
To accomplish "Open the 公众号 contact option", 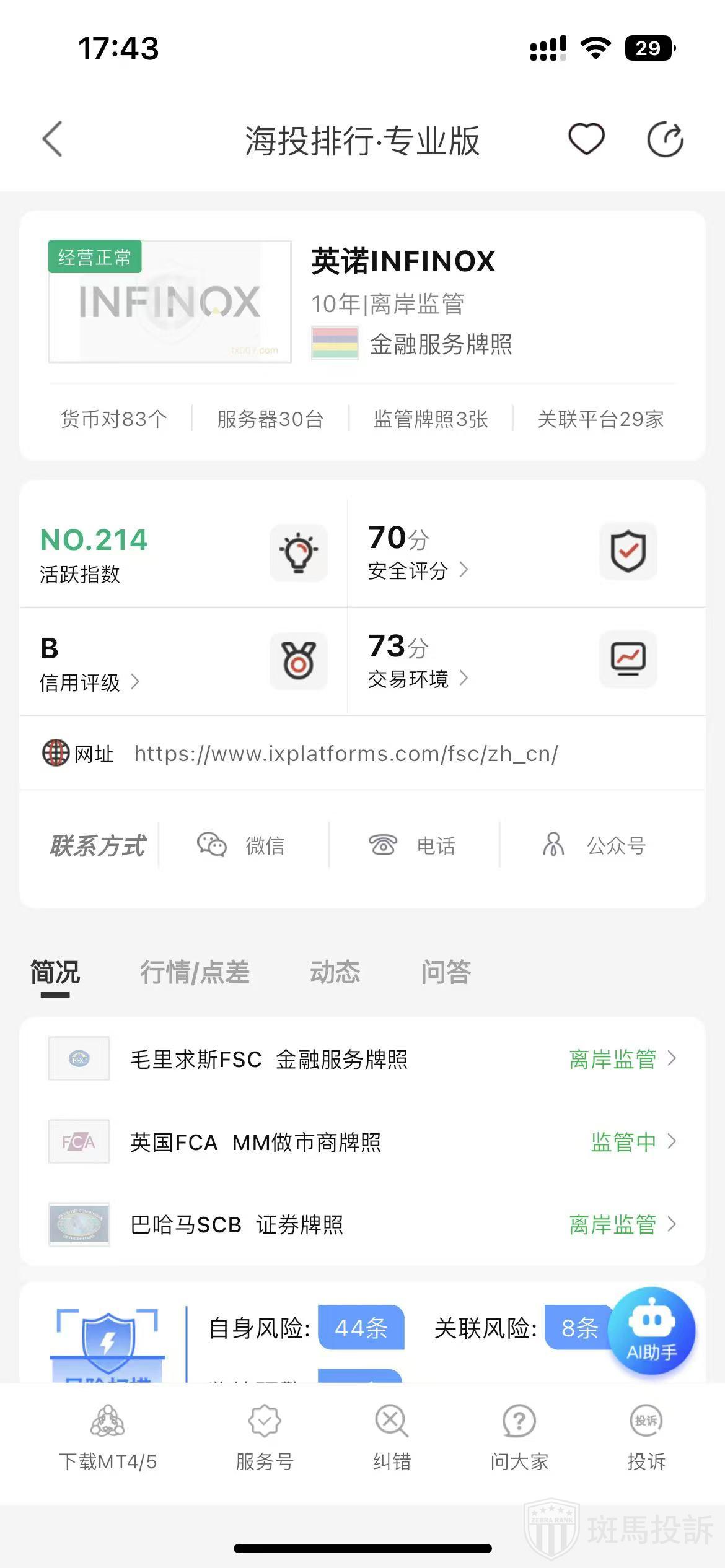I will point(595,845).
